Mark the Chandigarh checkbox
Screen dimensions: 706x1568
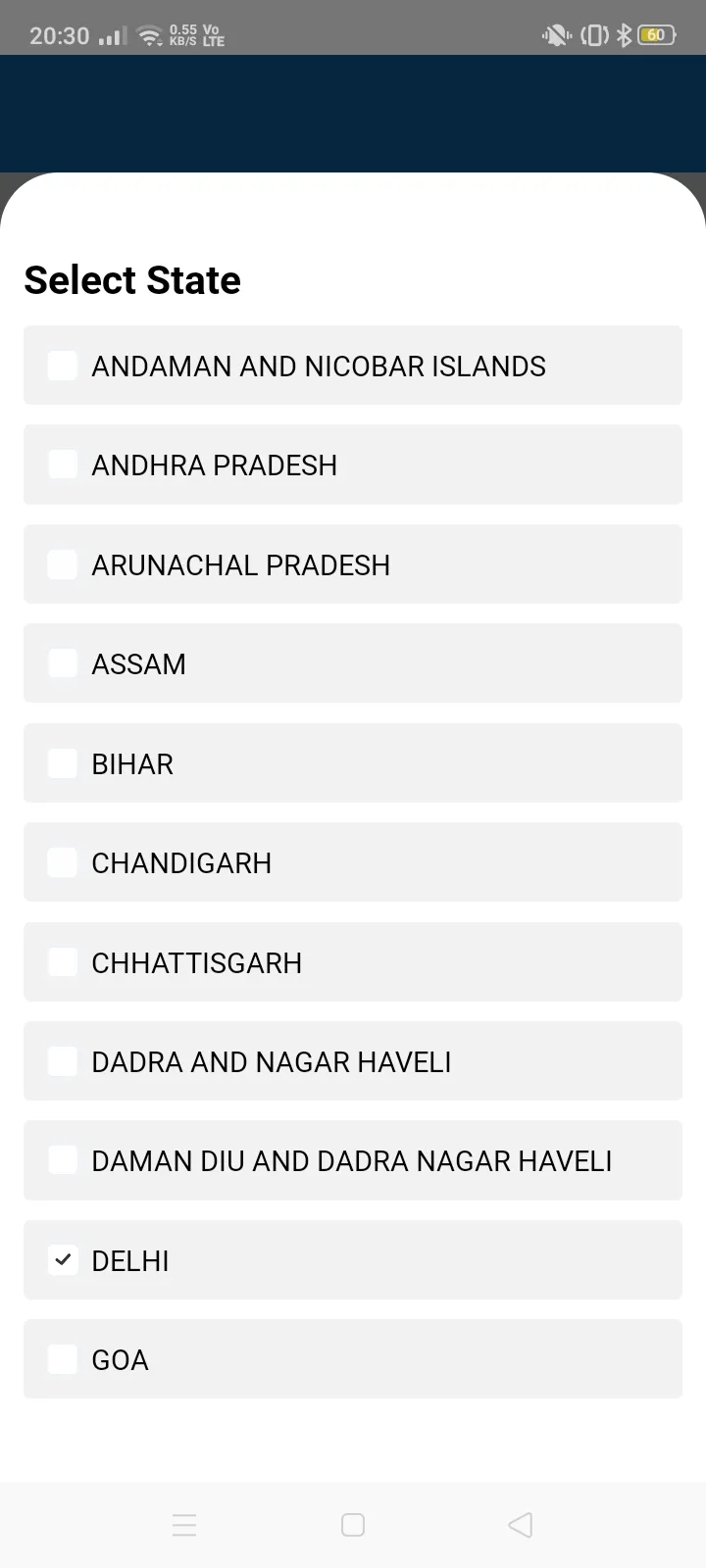63,862
